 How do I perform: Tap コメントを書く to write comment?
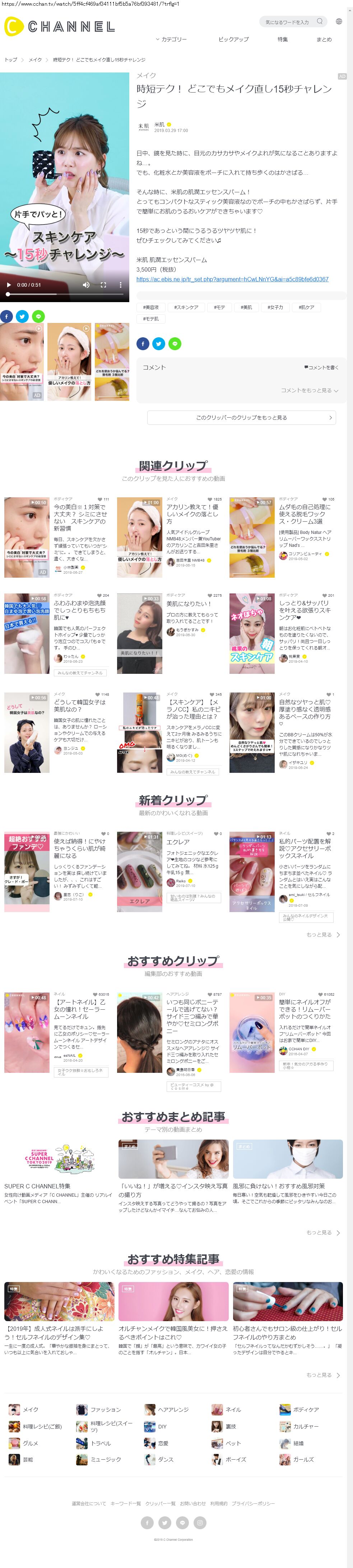[321, 368]
